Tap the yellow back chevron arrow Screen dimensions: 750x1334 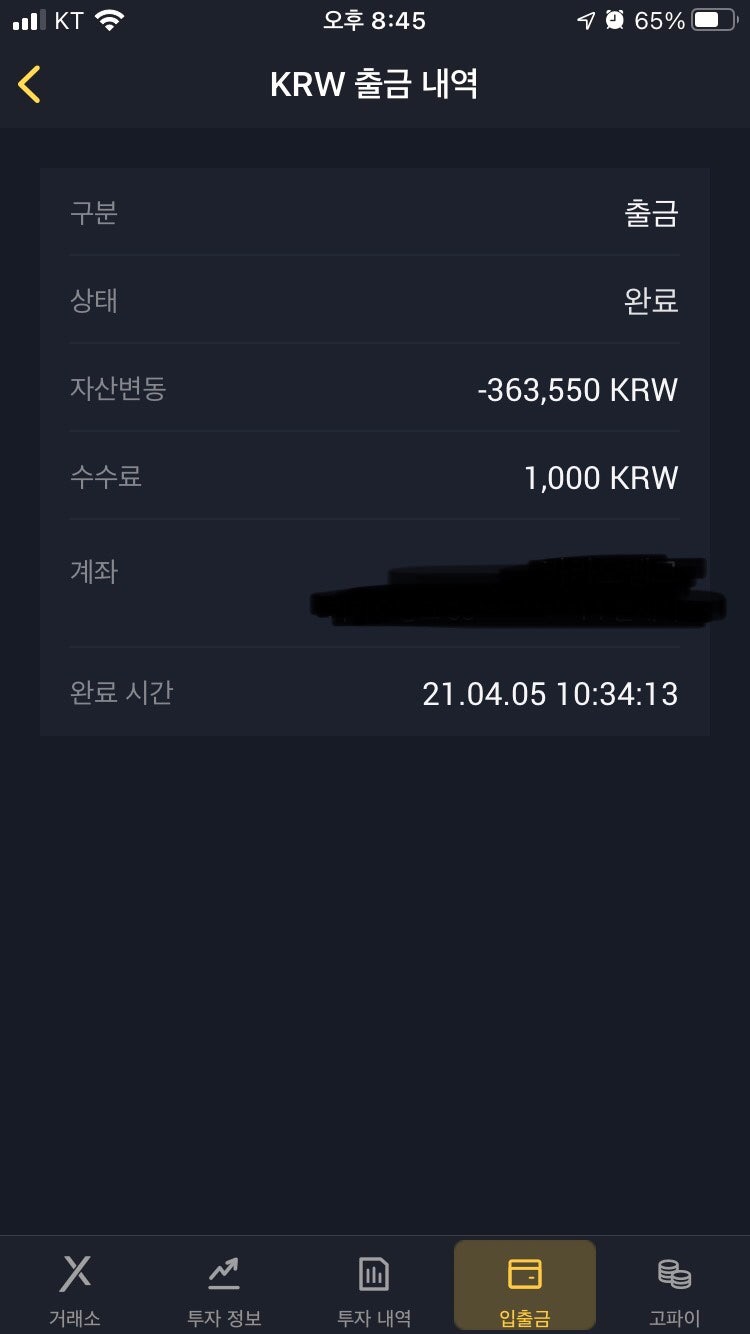click(30, 85)
